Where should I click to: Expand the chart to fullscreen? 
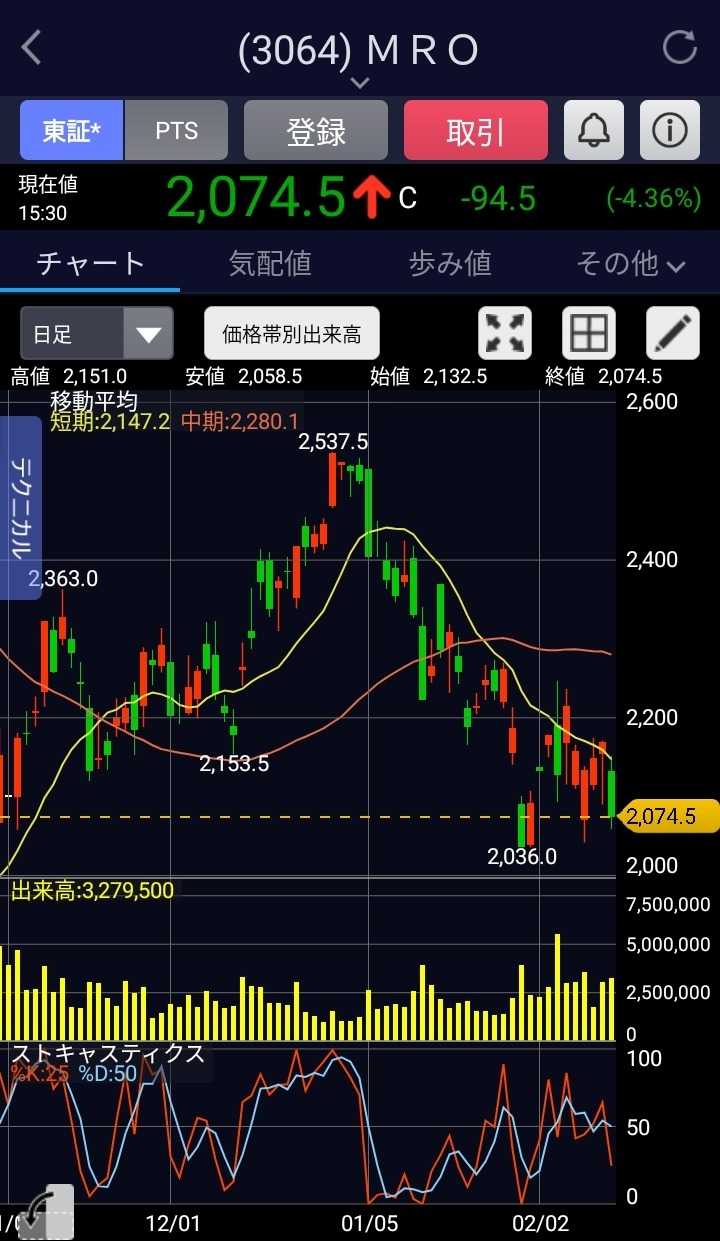505,333
